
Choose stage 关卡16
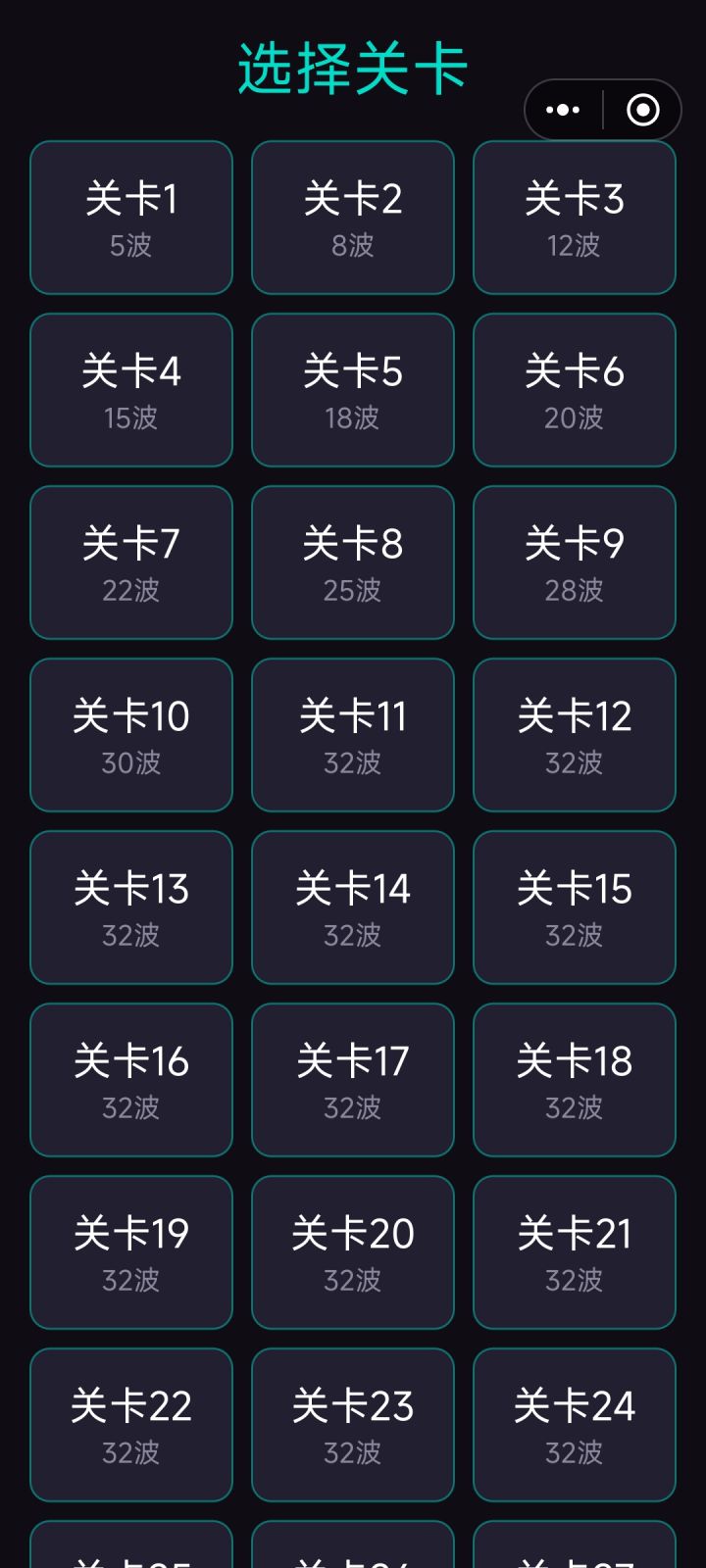click(x=130, y=1079)
